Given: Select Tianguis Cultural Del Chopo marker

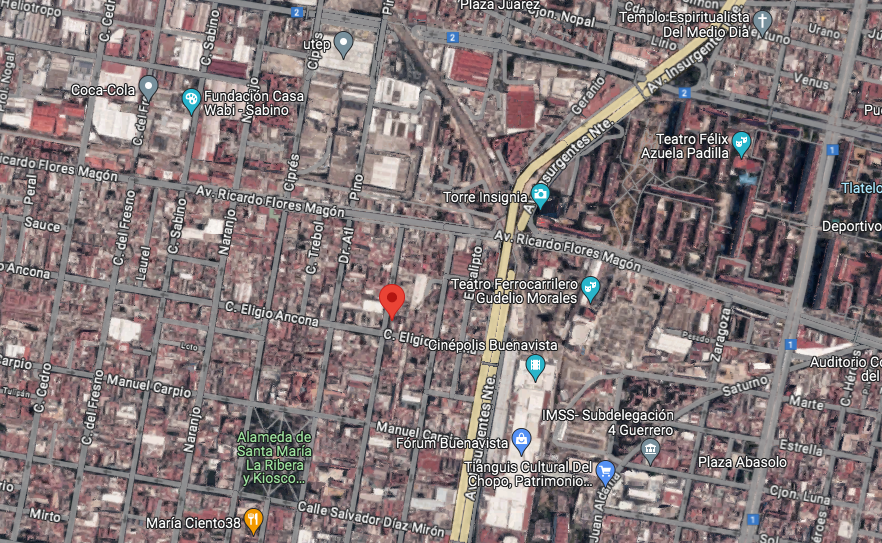Looking at the screenshot, I should [x=605, y=472].
